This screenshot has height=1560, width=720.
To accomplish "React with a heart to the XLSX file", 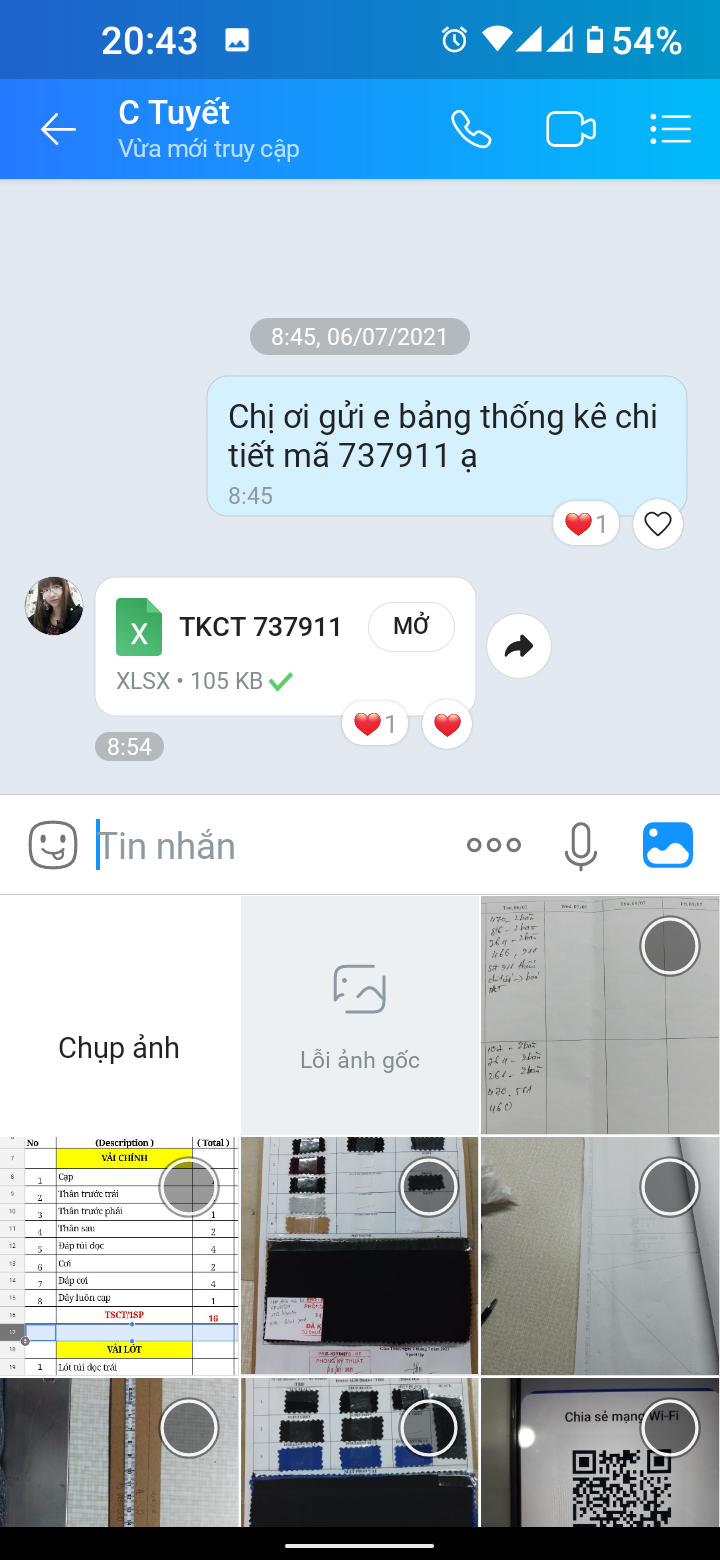I will click(x=447, y=725).
